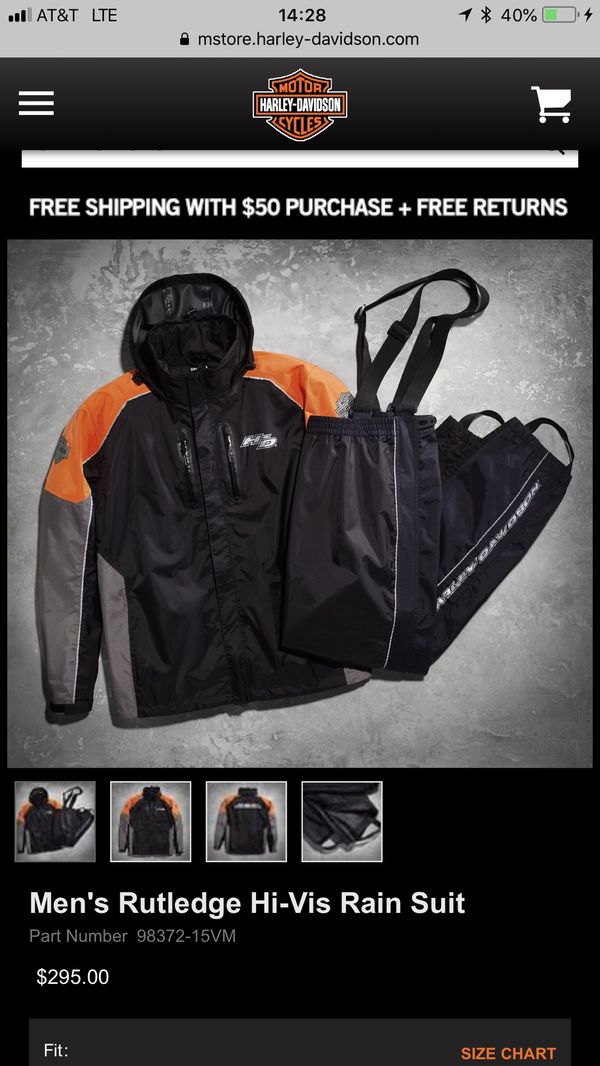Tap the browser address bar showing mstore.harley-davidson.com
Screen dimensions: 600x1066
(300, 40)
